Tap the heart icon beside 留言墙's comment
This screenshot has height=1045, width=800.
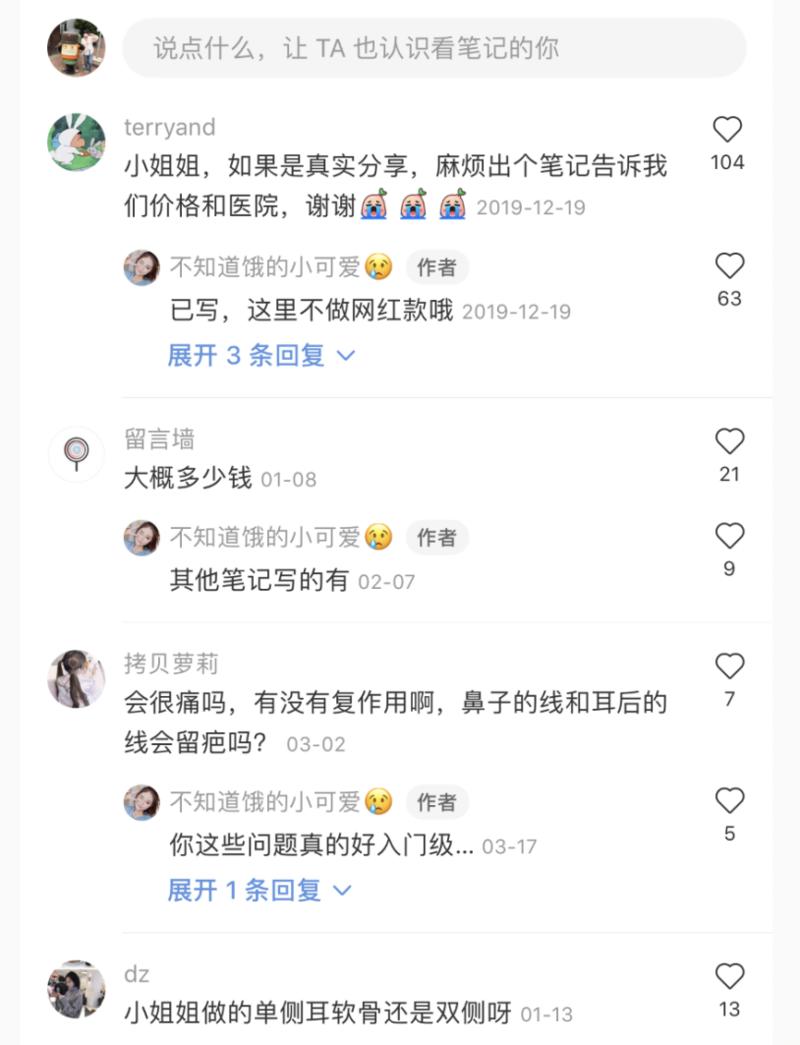click(730, 442)
